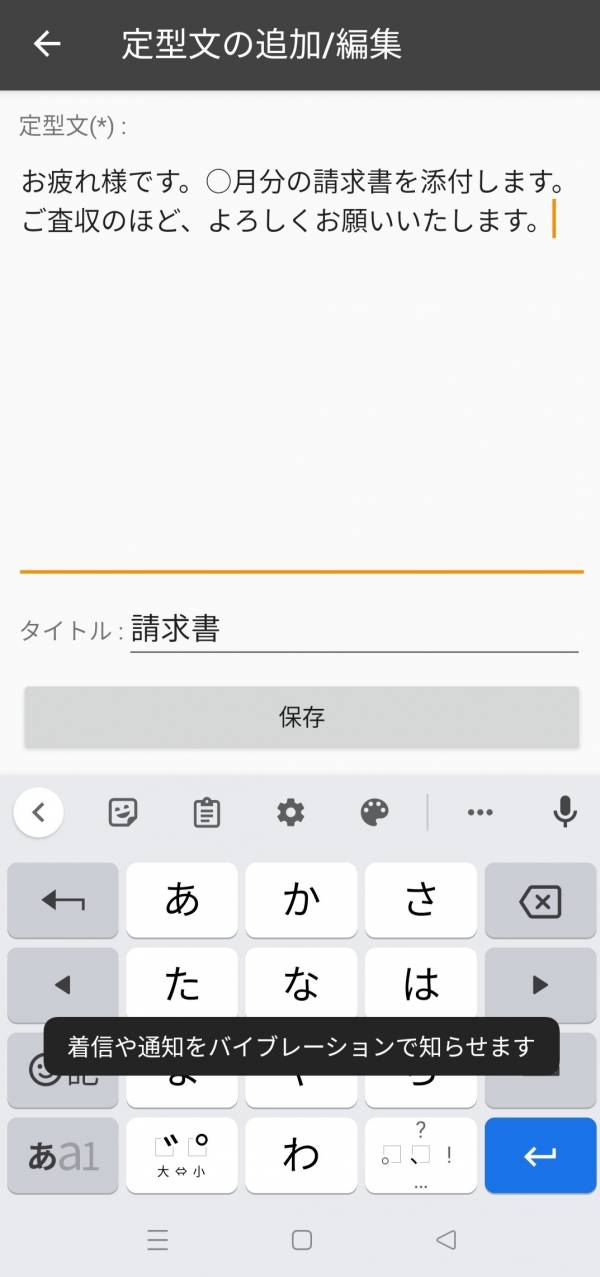Open the keyboard settings gear
This screenshot has height=1277, width=600.
291,812
